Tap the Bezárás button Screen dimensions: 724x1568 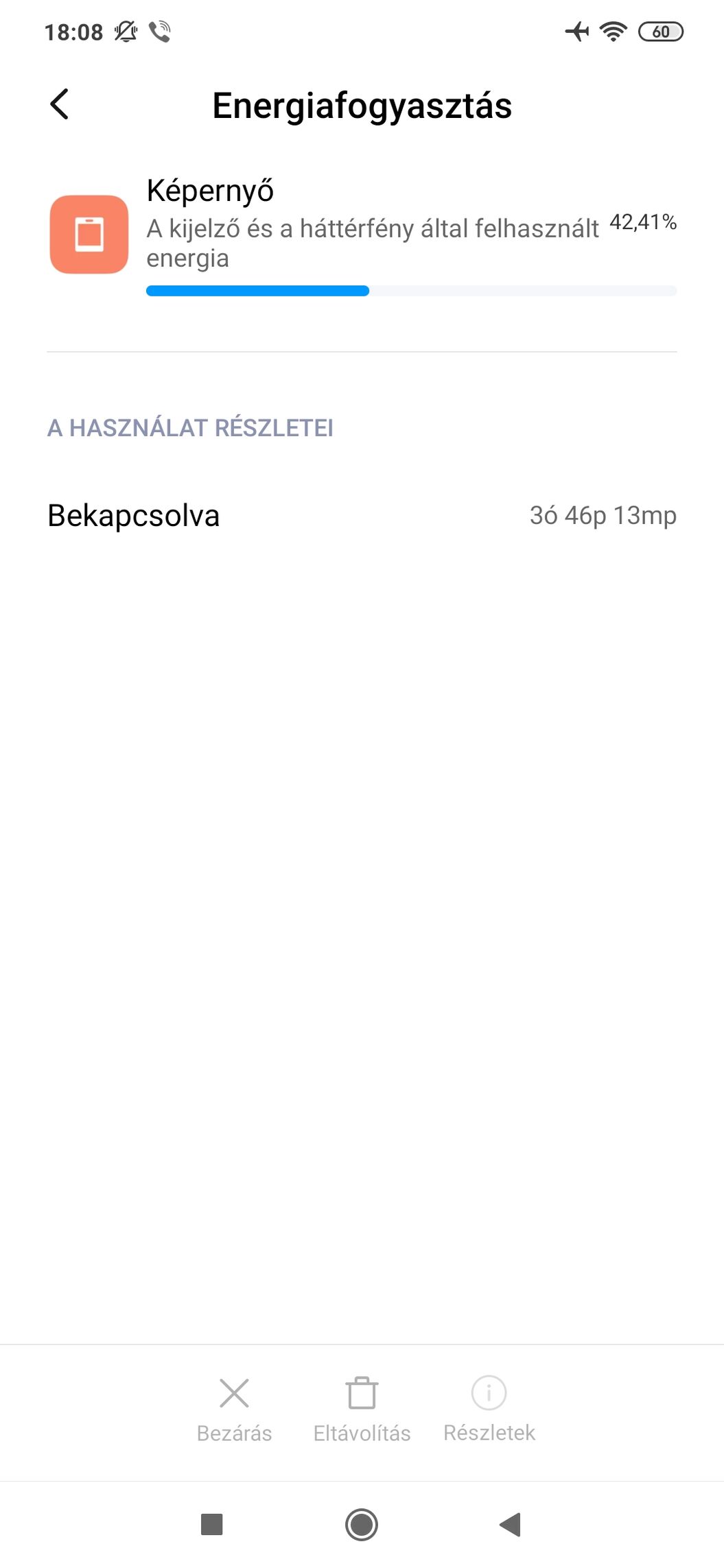coord(234,1410)
